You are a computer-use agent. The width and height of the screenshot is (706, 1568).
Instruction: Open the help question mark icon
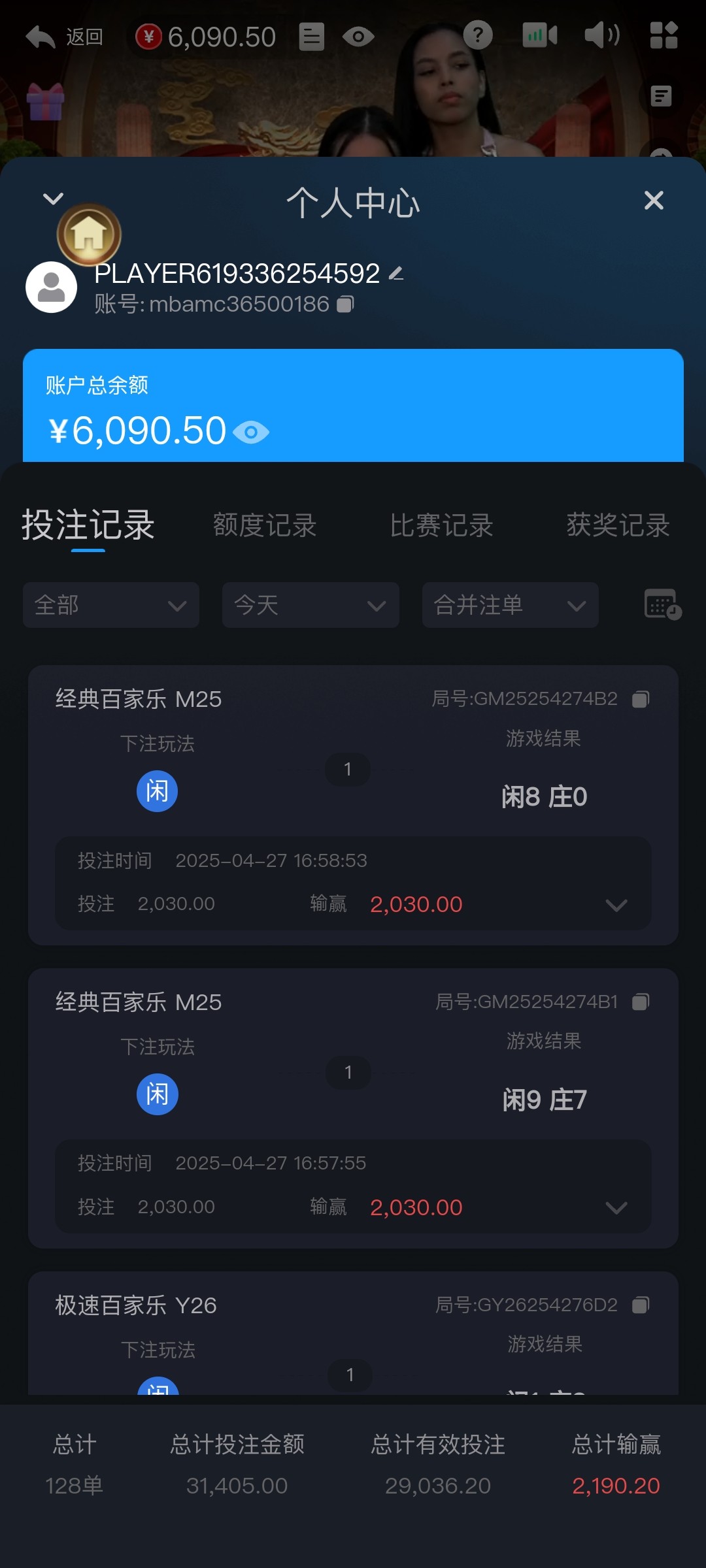point(478,35)
